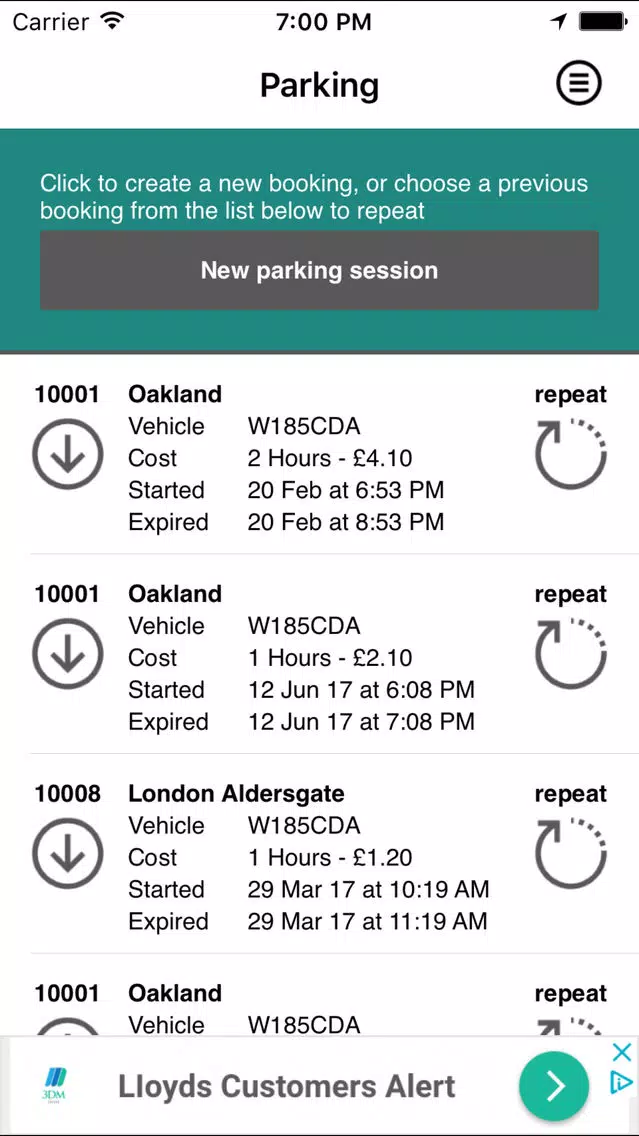639x1136 pixels.
Task: Tap download arrow on London Aldersgate booking
Action: (68, 854)
